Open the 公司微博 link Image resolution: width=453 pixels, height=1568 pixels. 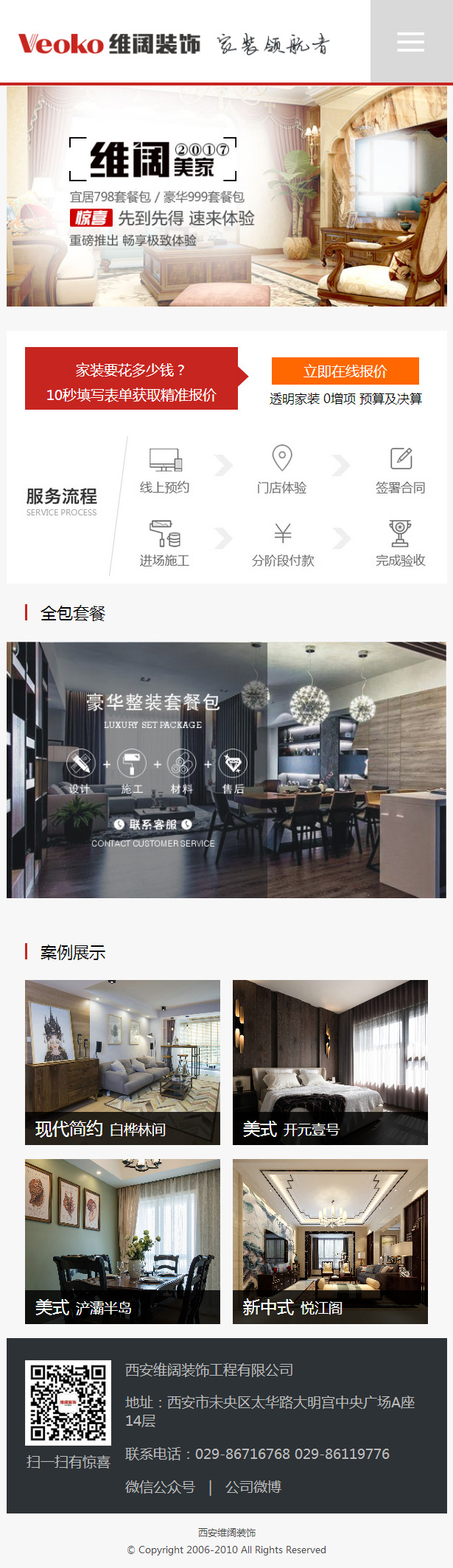[x=253, y=1487]
